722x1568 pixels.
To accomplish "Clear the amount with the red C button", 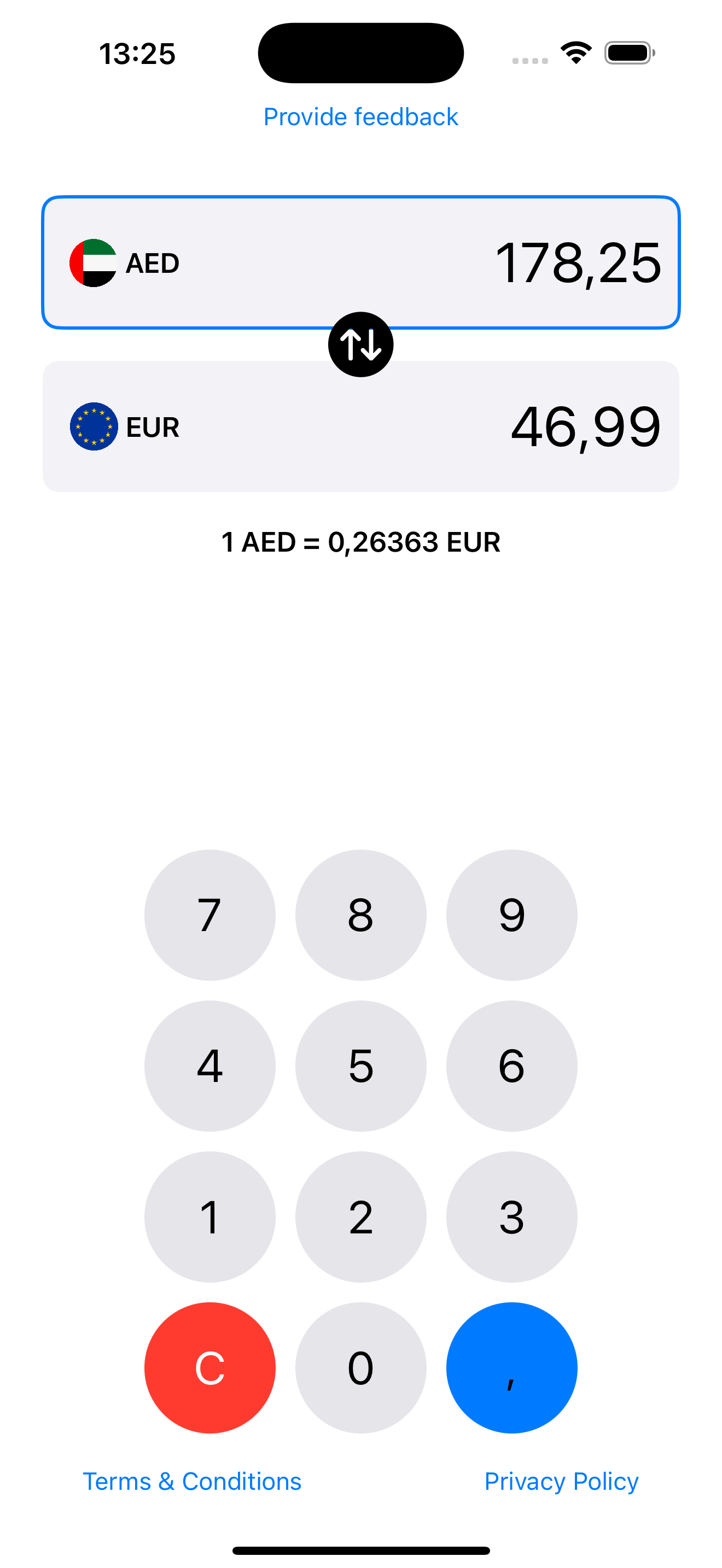I will tap(209, 1368).
